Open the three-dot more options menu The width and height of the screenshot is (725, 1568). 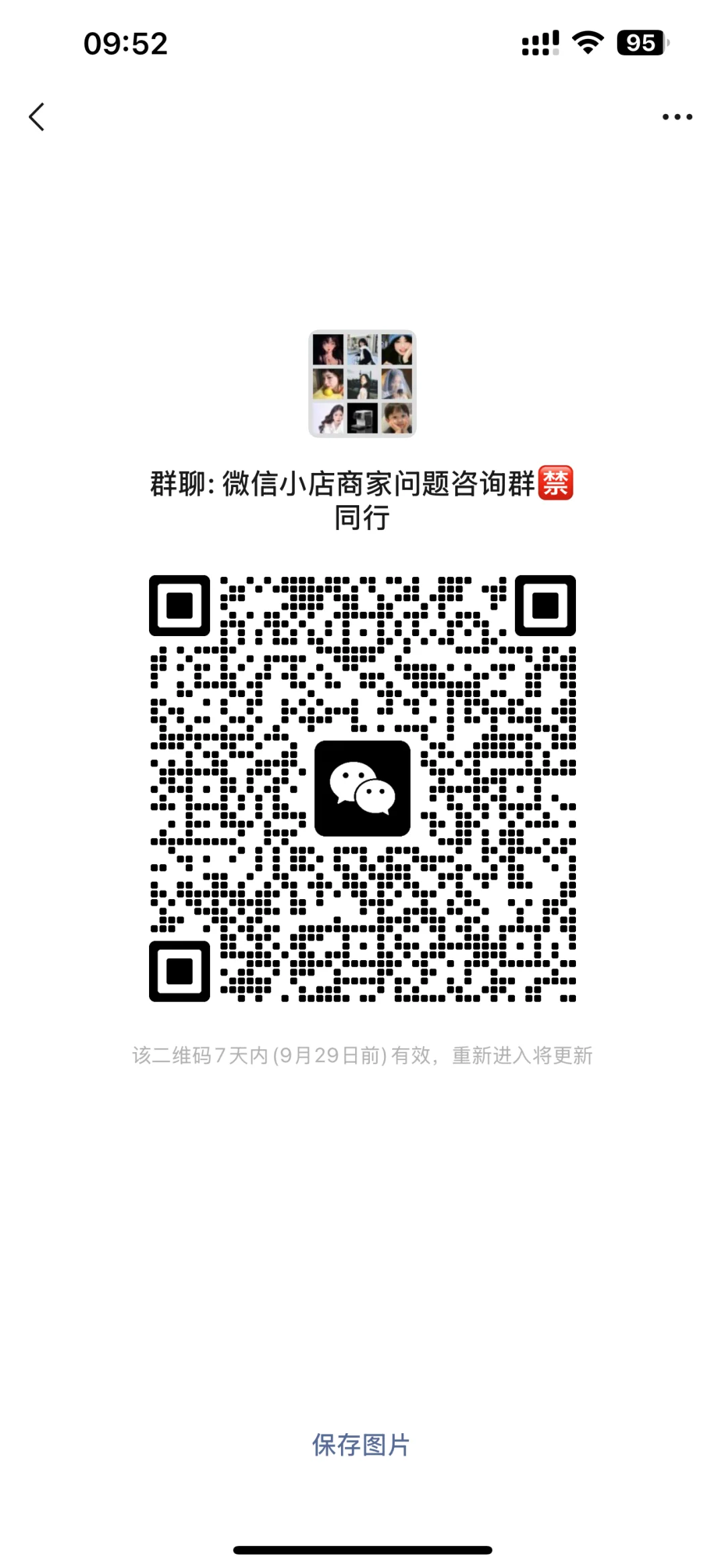pyautogui.click(x=677, y=117)
